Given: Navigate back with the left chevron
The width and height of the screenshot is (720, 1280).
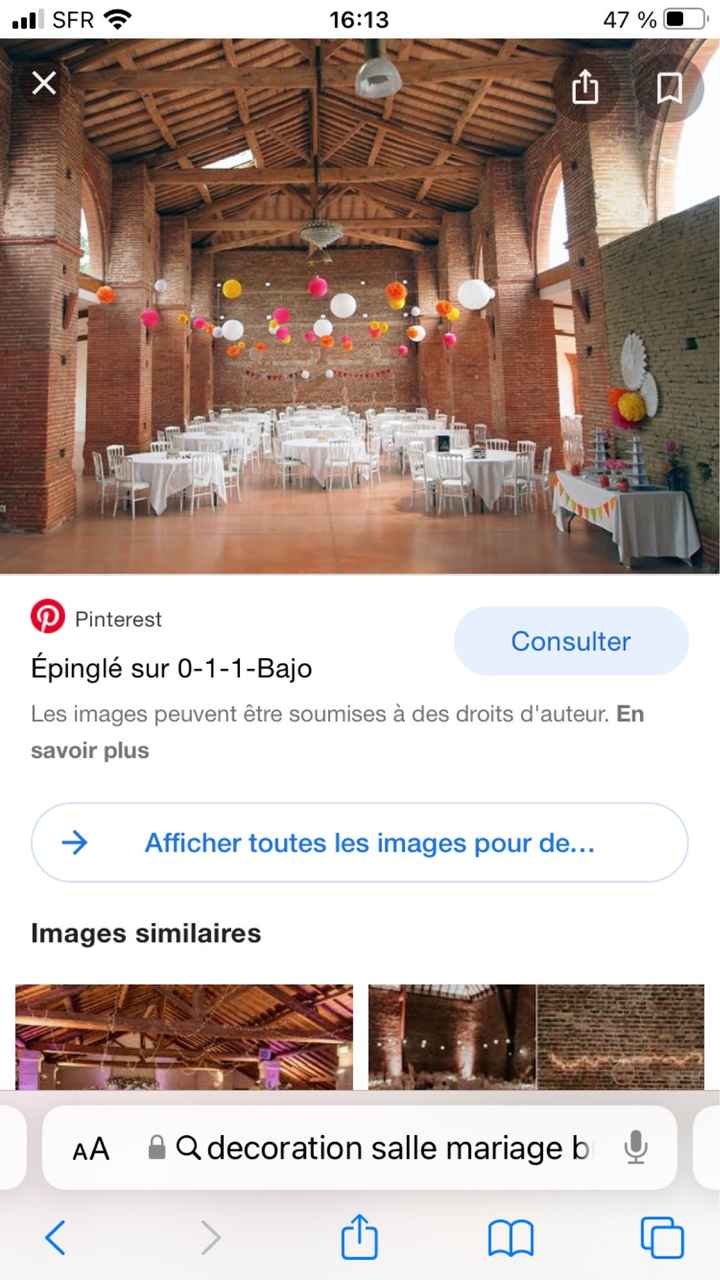Looking at the screenshot, I should tap(57, 1237).
